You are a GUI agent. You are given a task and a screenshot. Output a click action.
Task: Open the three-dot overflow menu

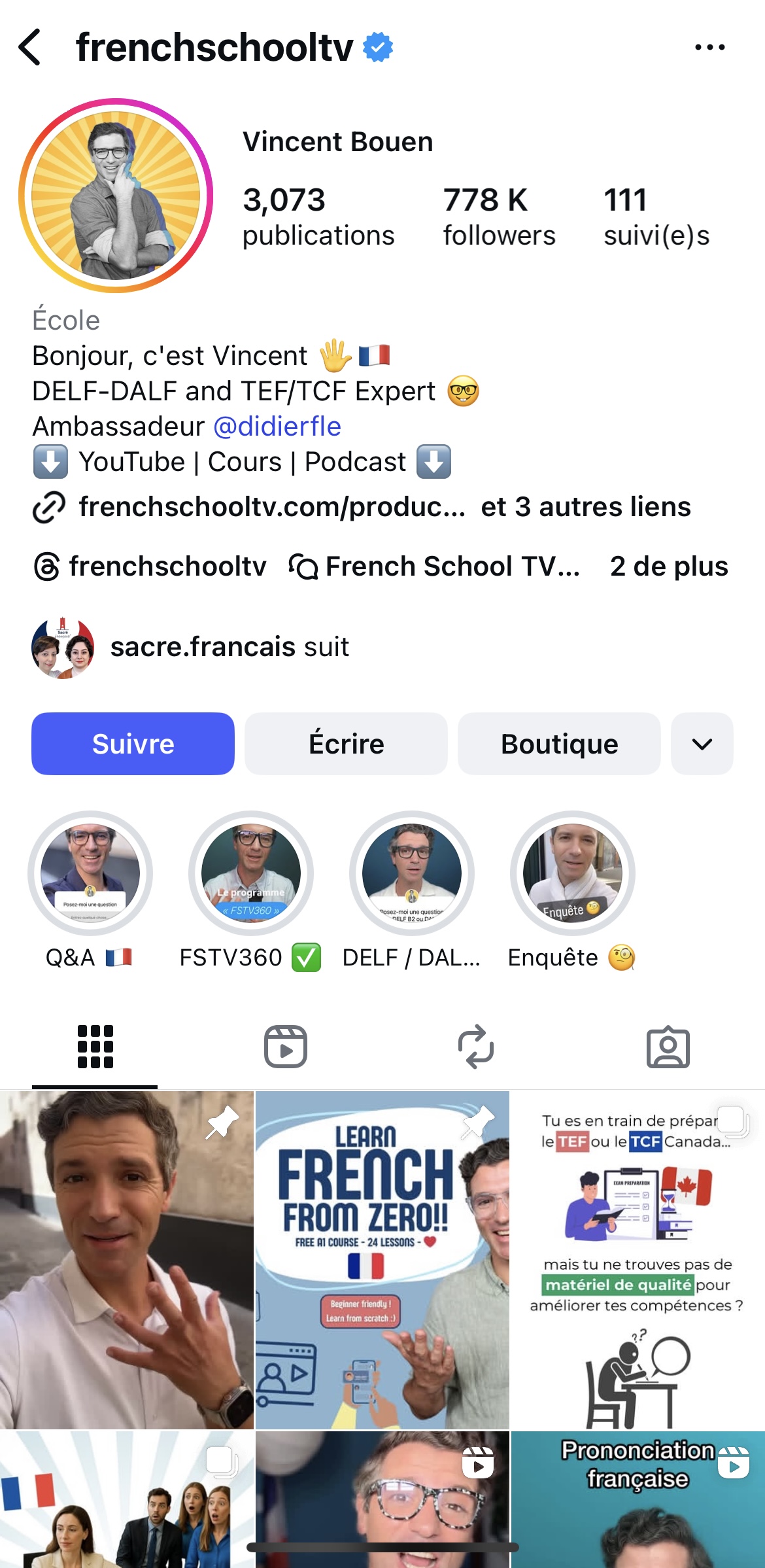pos(709,47)
